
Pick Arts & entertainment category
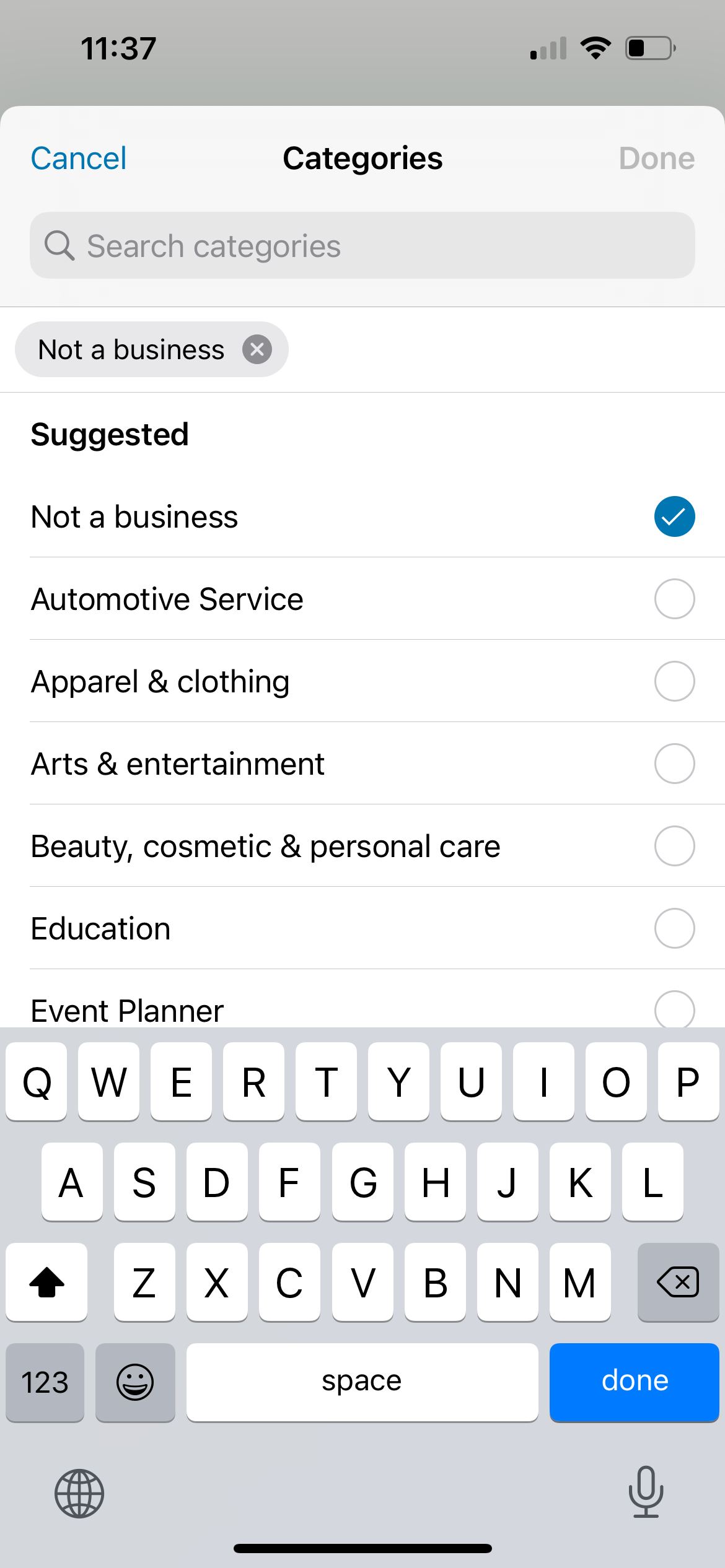(674, 764)
